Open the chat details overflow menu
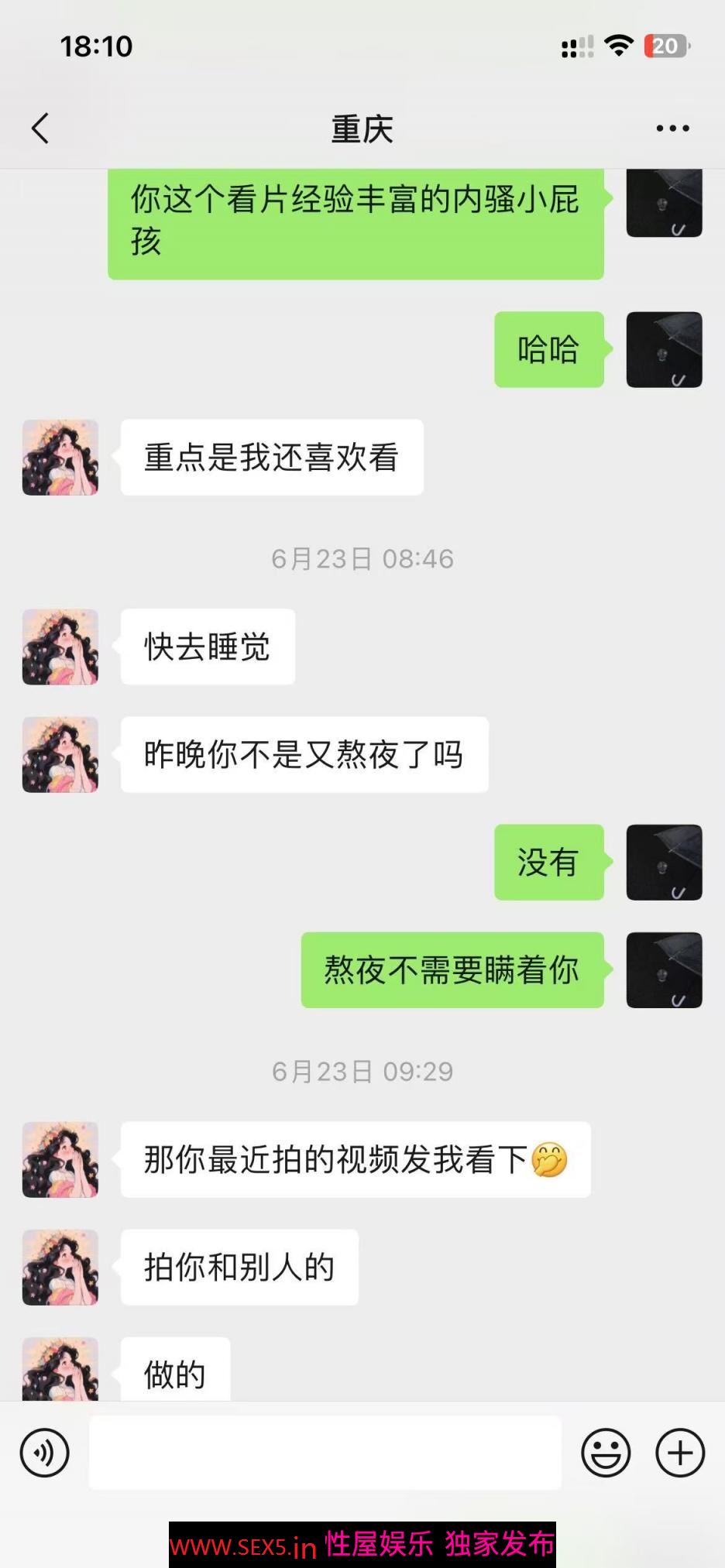The height and width of the screenshot is (1568, 725). pos(672,129)
